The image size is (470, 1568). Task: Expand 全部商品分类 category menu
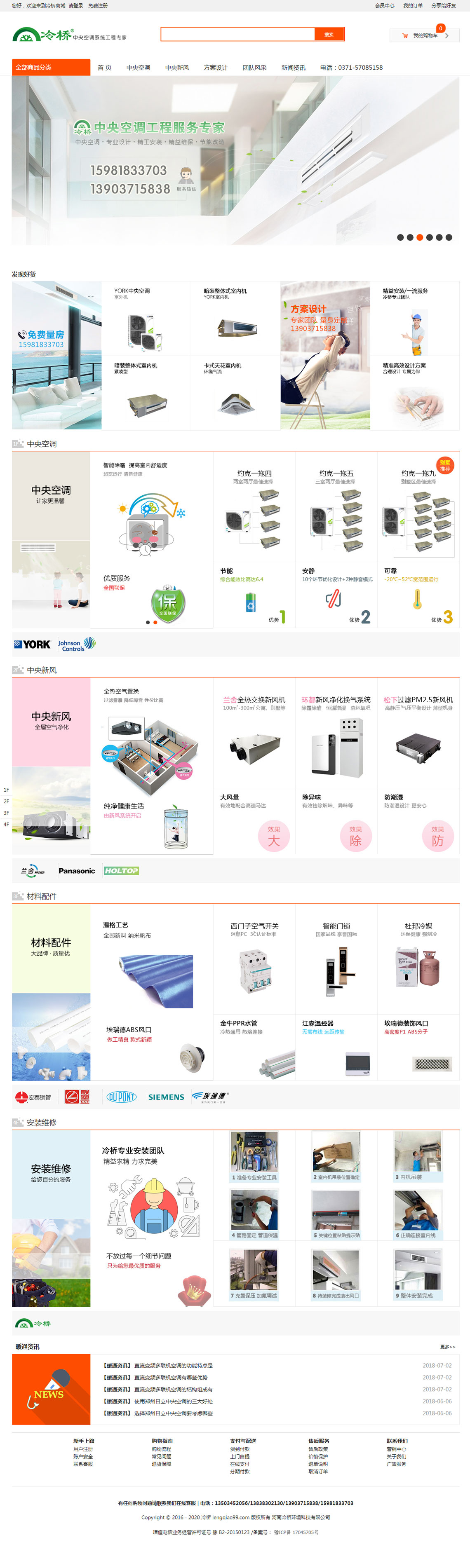click(x=51, y=67)
